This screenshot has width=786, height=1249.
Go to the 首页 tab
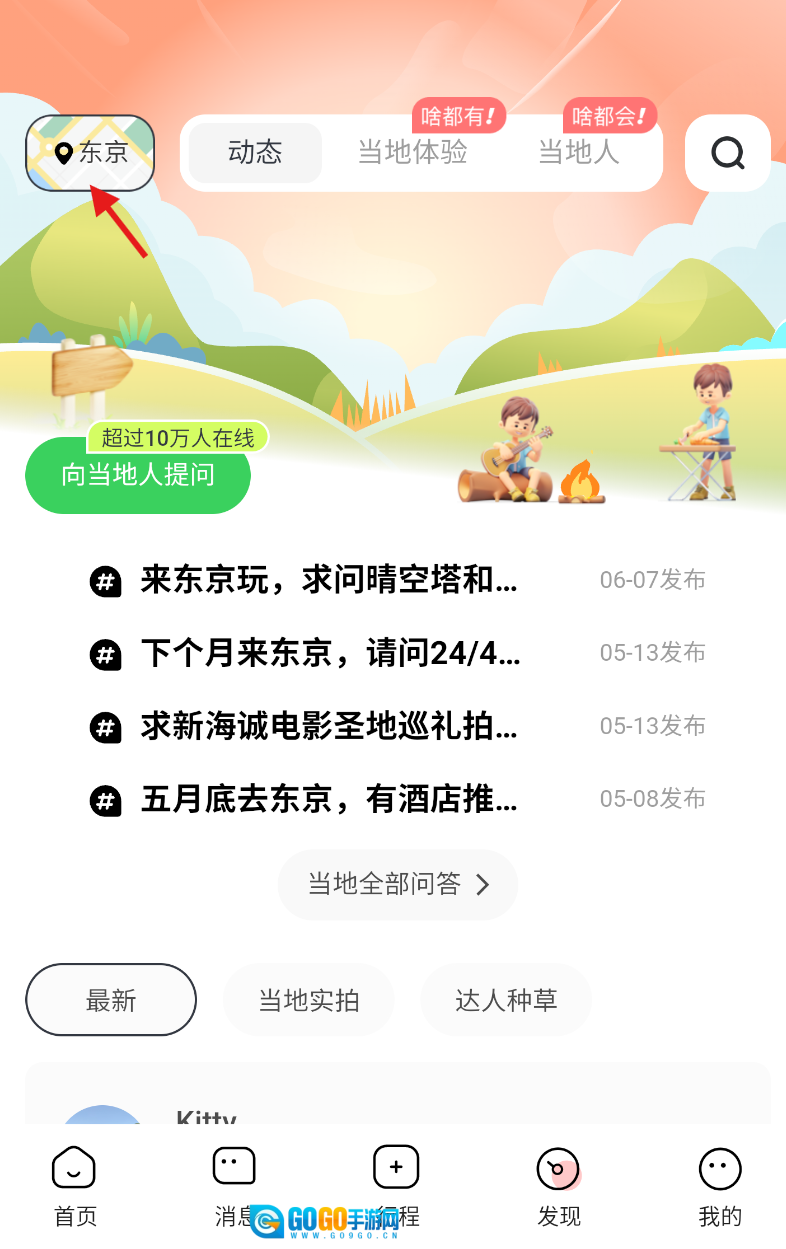coord(75,1186)
